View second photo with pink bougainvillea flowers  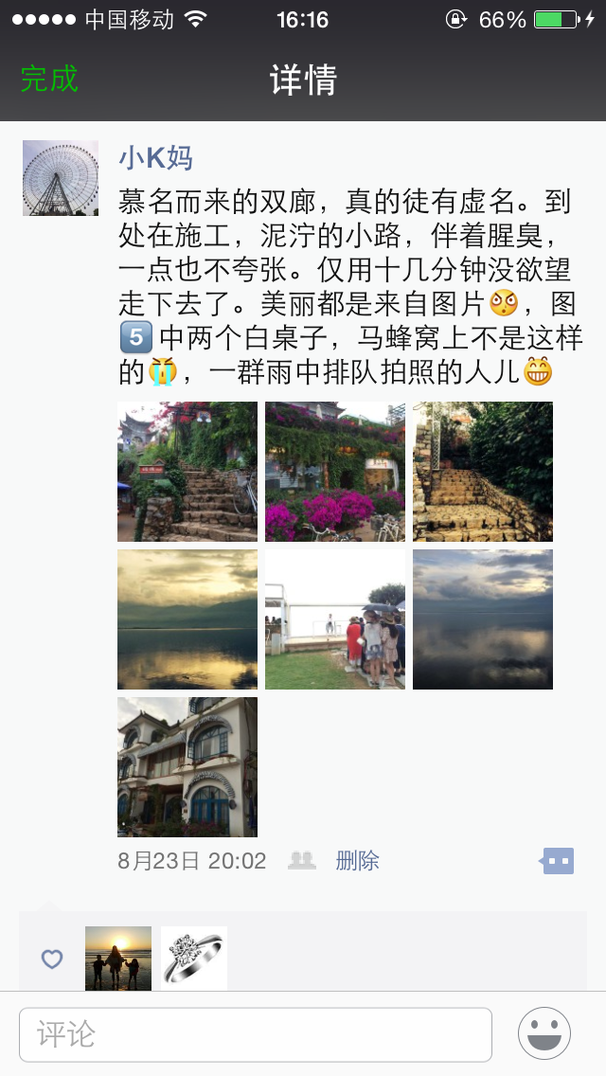[335, 471]
